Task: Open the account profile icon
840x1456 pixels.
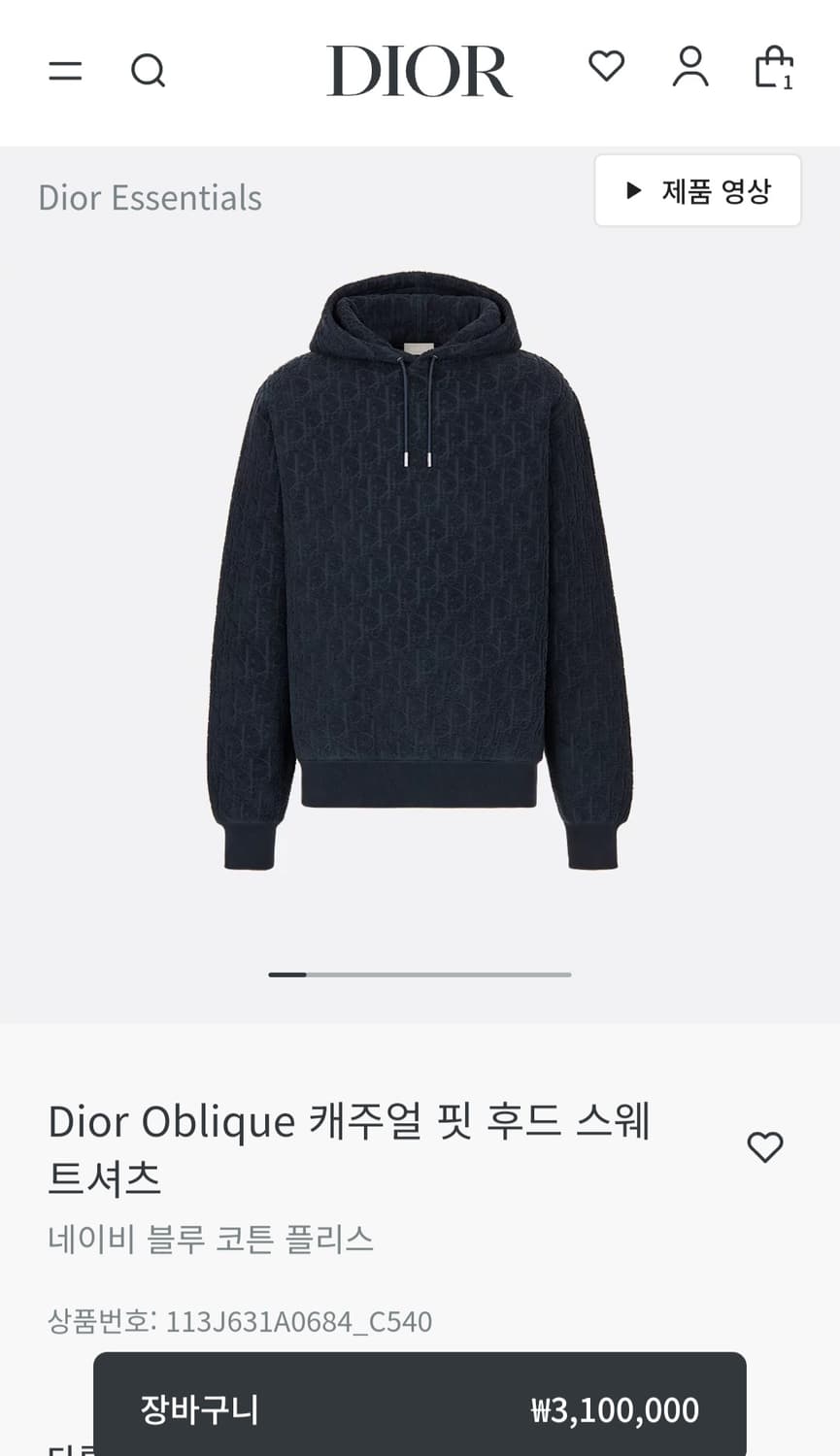Action: [x=689, y=68]
